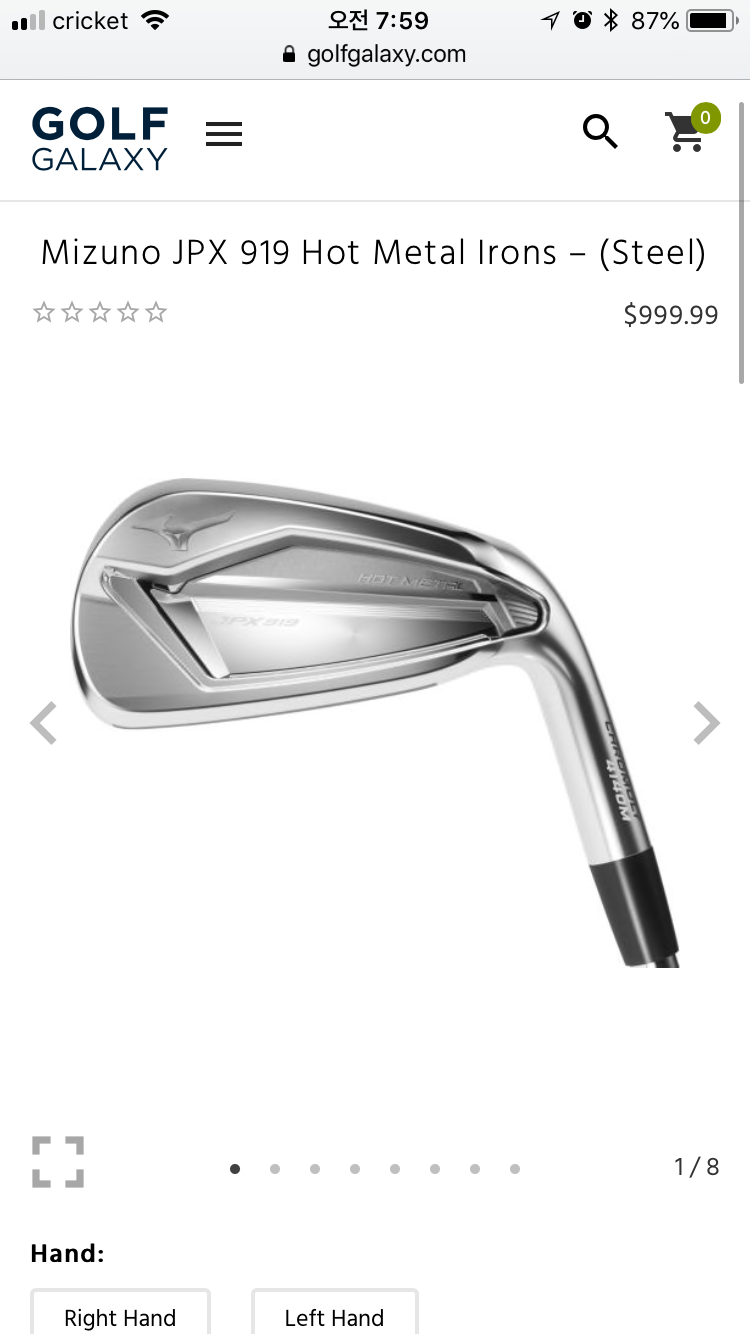Viewport: 750px width, 1334px height.
Task: View the shopping cart
Action: (x=688, y=132)
